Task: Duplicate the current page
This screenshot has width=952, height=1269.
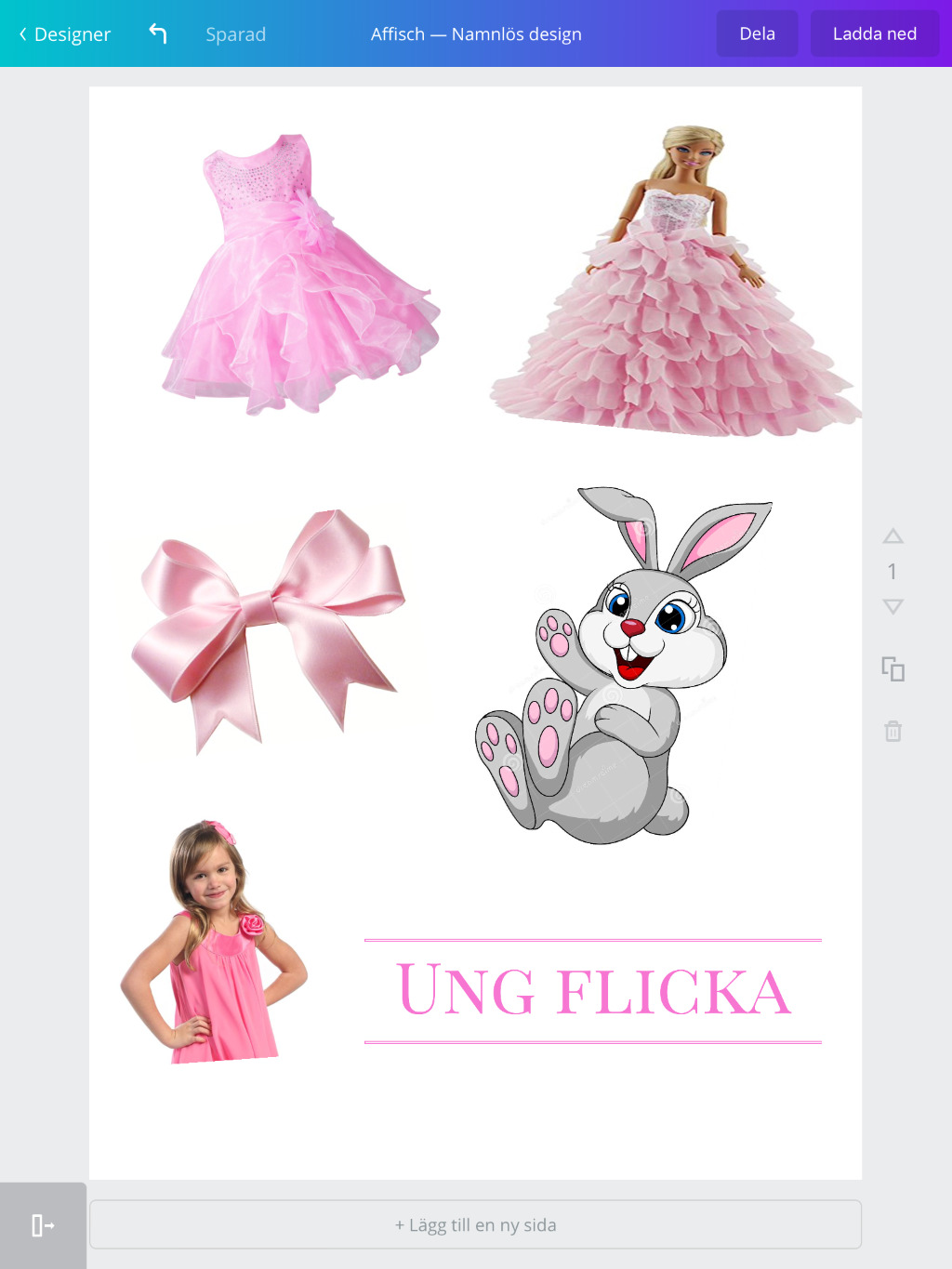Action: coord(892,668)
